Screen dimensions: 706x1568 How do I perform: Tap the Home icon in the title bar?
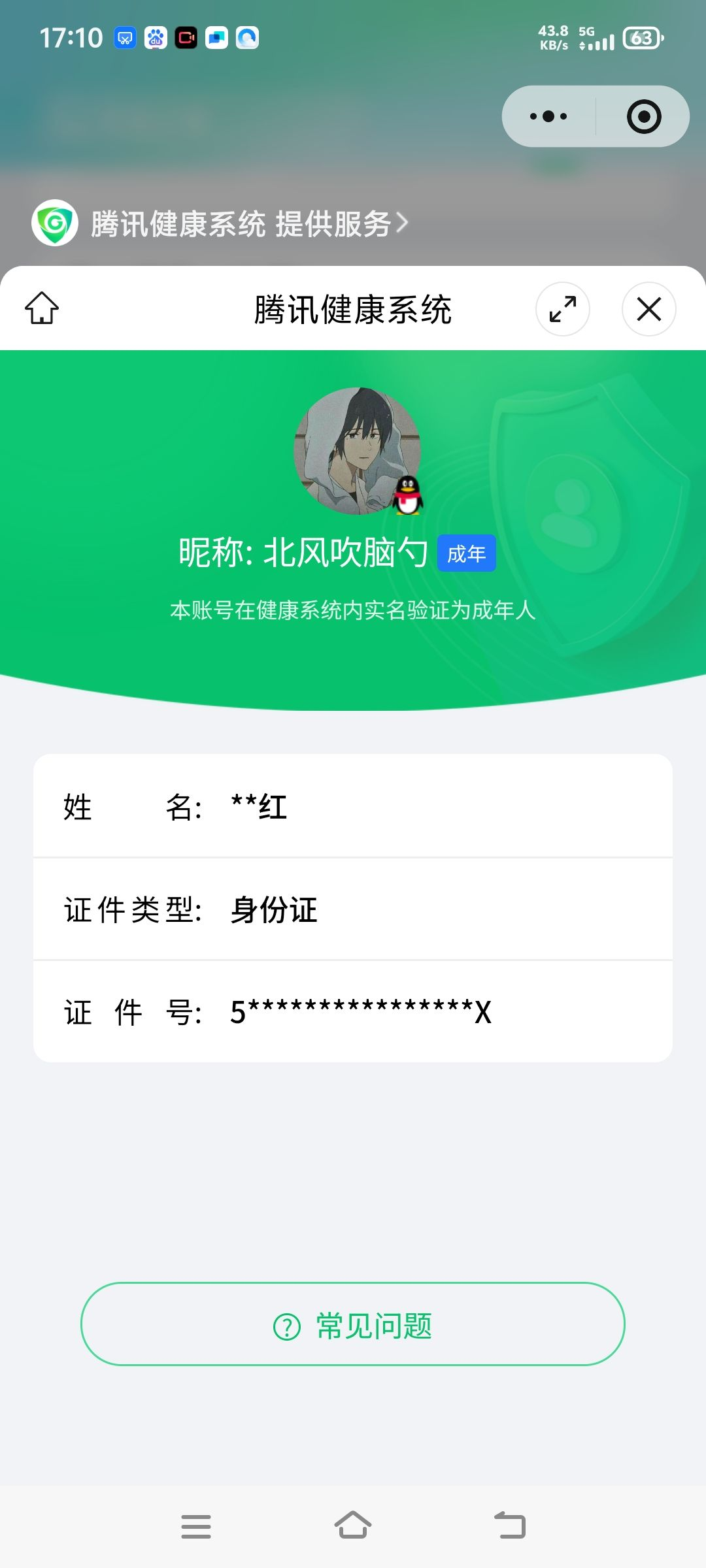[x=41, y=310]
